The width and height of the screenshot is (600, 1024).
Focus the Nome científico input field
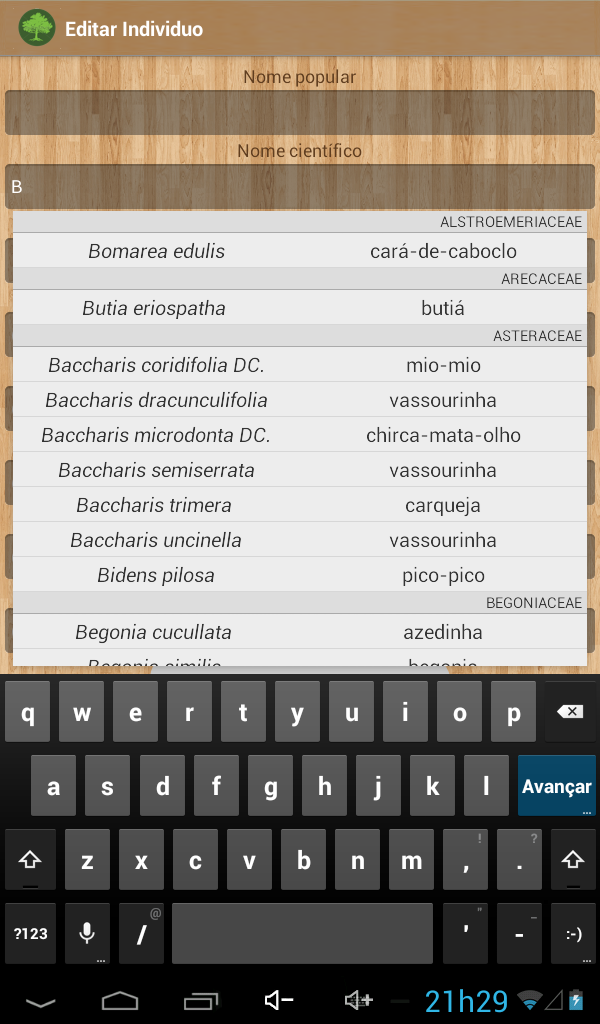coord(300,186)
